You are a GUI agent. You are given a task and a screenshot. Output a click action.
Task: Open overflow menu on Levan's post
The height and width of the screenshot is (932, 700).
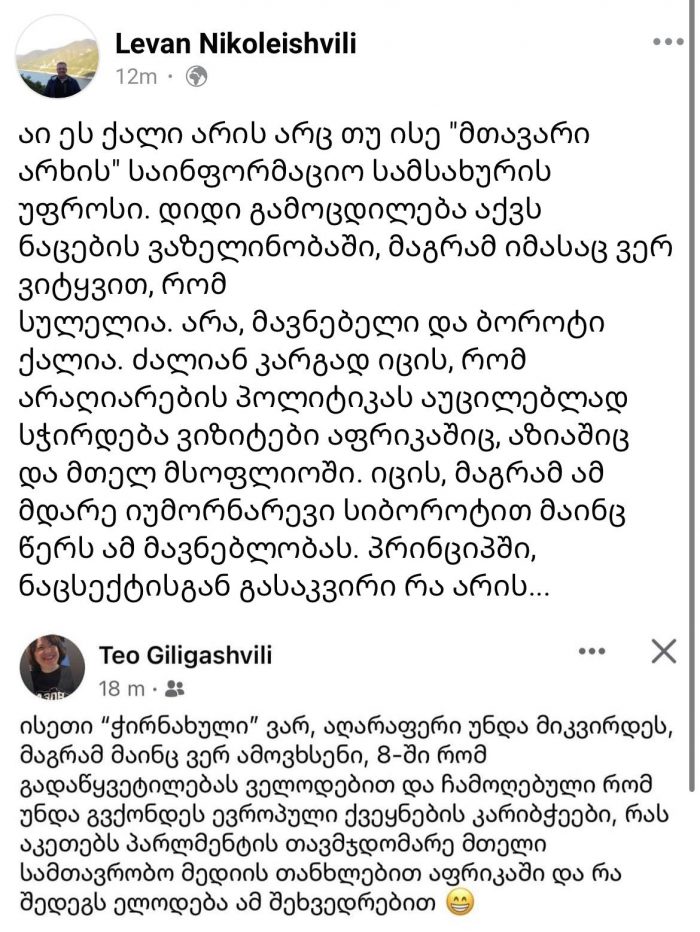(x=667, y=42)
